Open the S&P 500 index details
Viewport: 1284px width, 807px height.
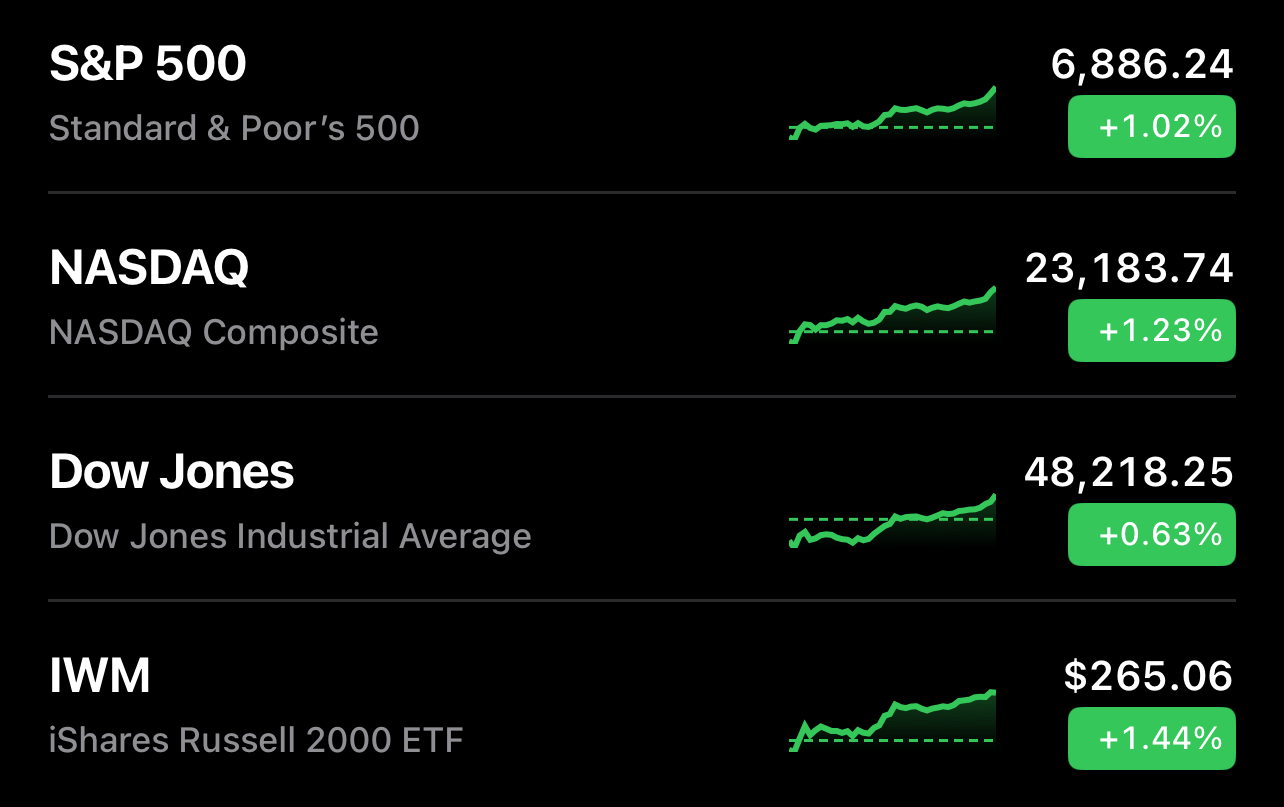[x=147, y=66]
